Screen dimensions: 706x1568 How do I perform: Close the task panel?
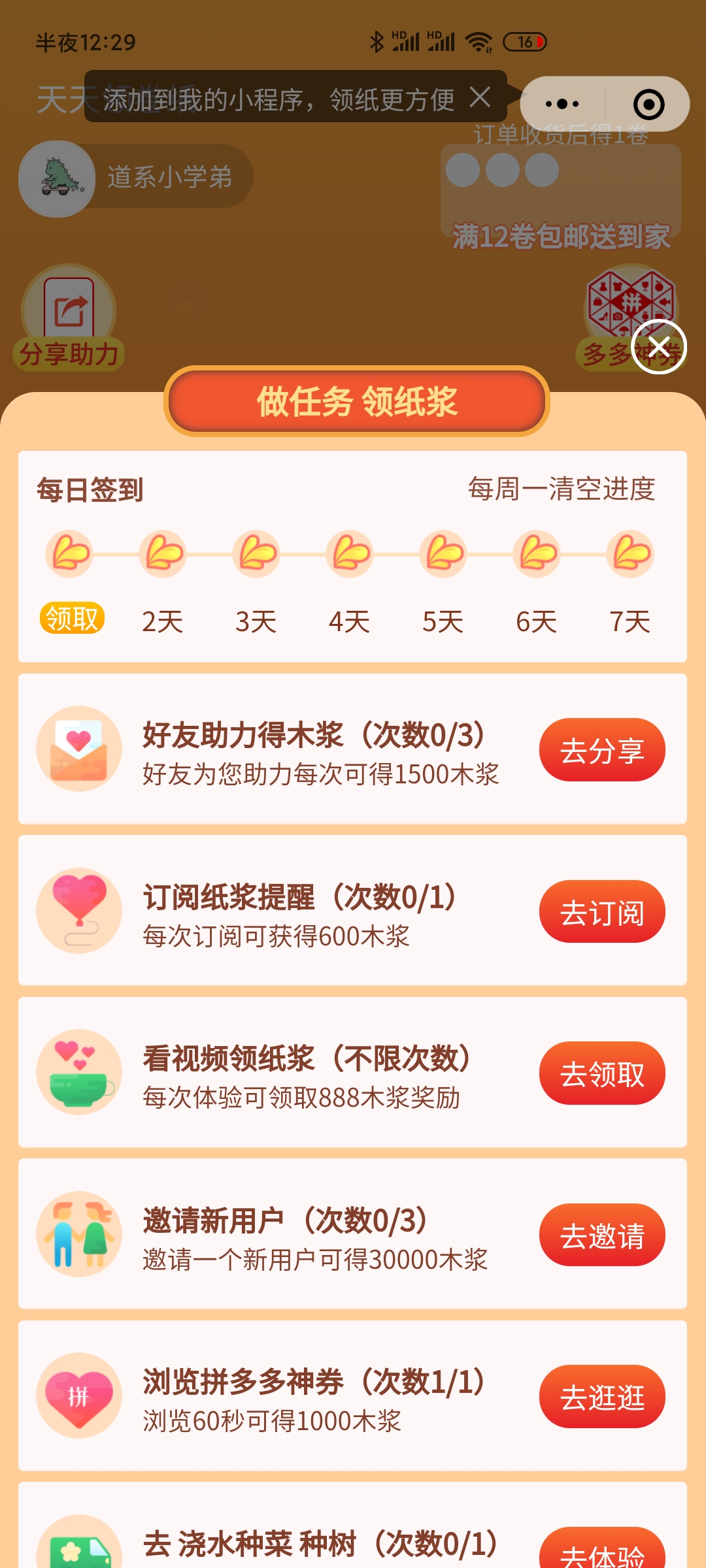pyautogui.click(x=658, y=347)
